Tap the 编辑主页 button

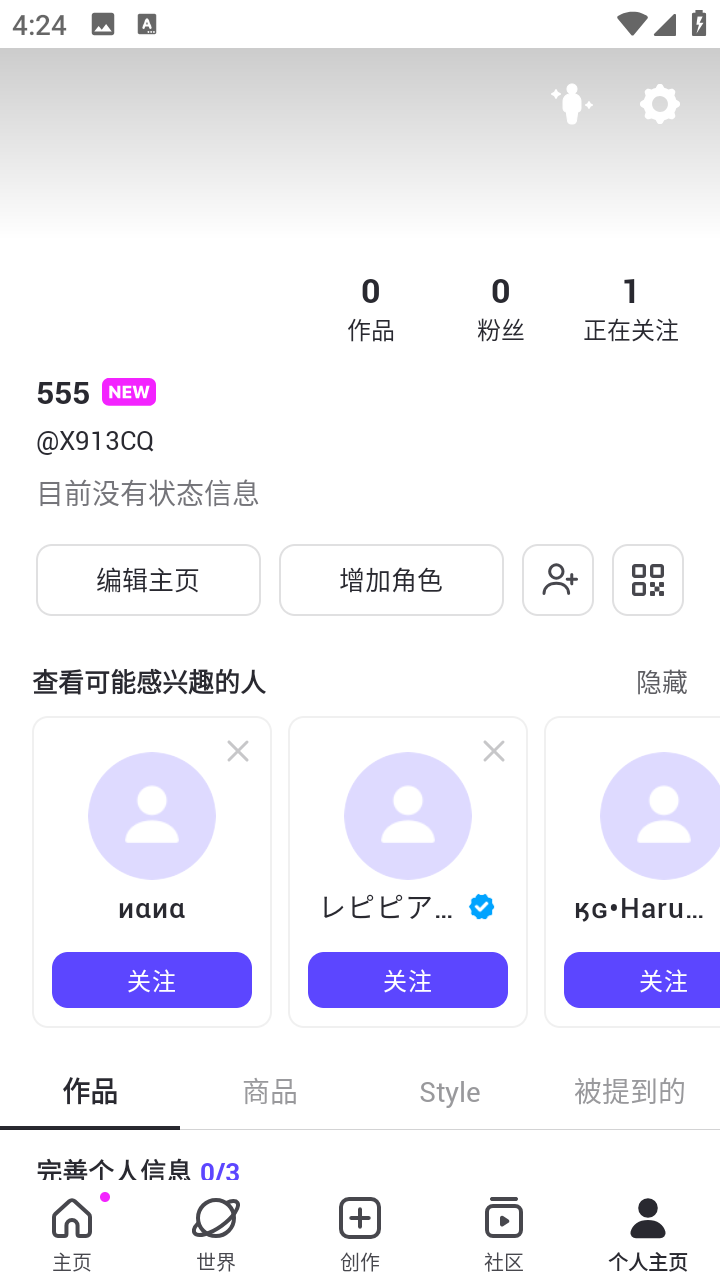pyautogui.click(x=148, y=580)
